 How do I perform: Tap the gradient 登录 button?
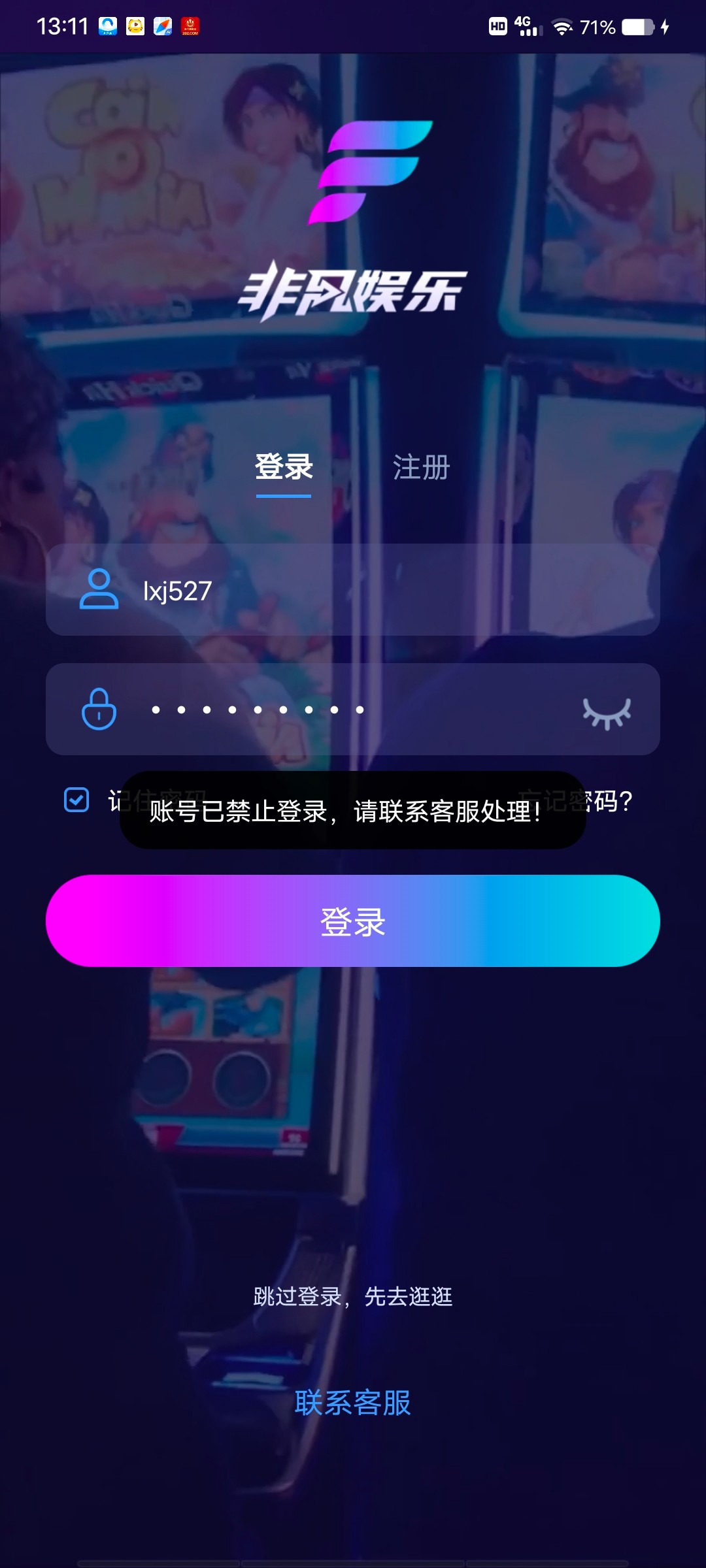[353, 921]
